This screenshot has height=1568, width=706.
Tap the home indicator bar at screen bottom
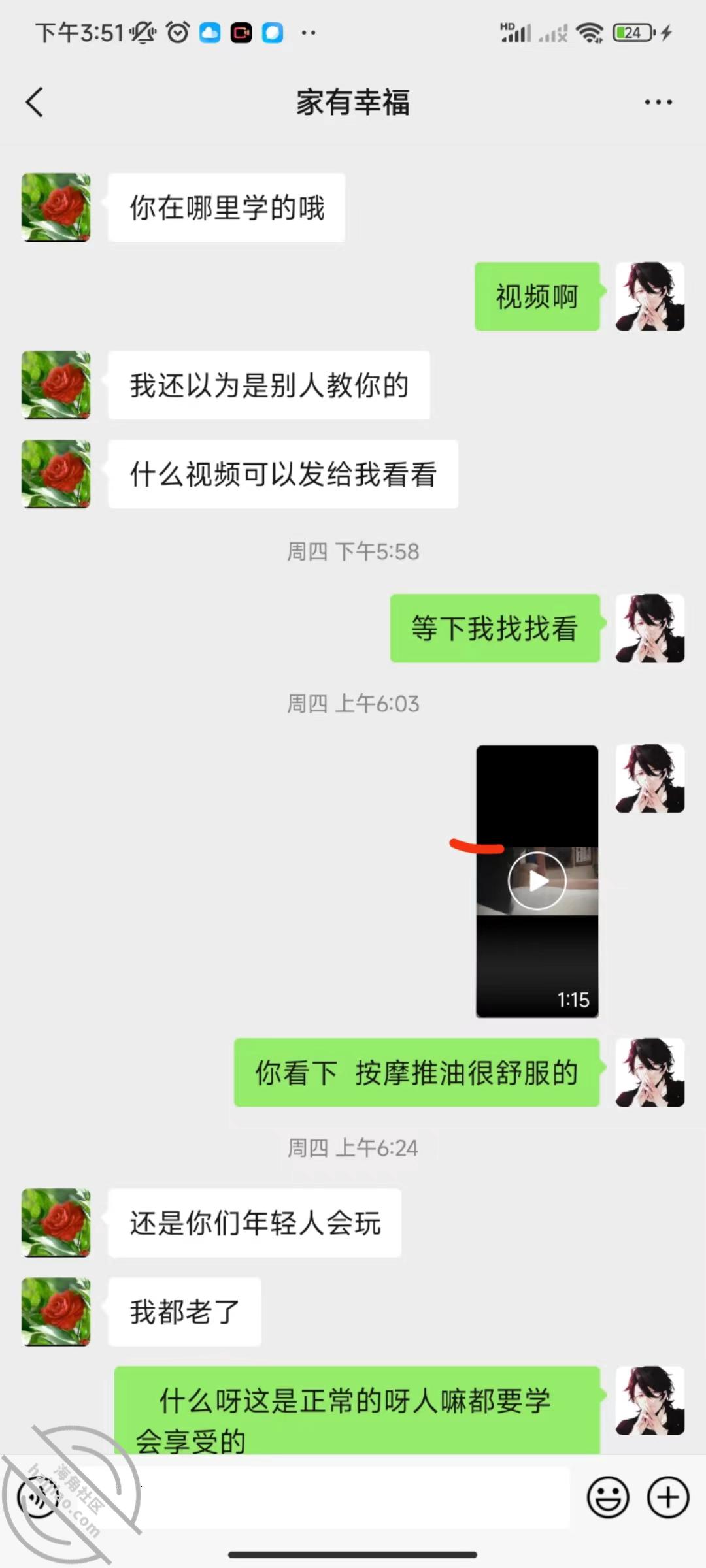click(353, 1555)
